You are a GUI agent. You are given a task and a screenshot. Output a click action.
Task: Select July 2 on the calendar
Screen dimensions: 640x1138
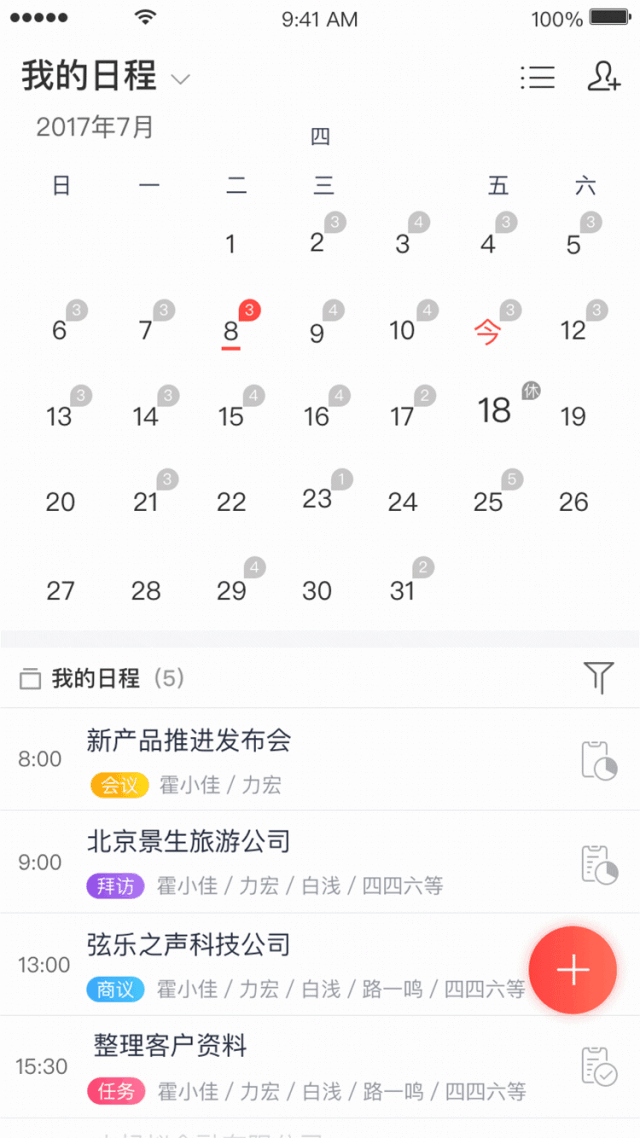click(317, 243)
